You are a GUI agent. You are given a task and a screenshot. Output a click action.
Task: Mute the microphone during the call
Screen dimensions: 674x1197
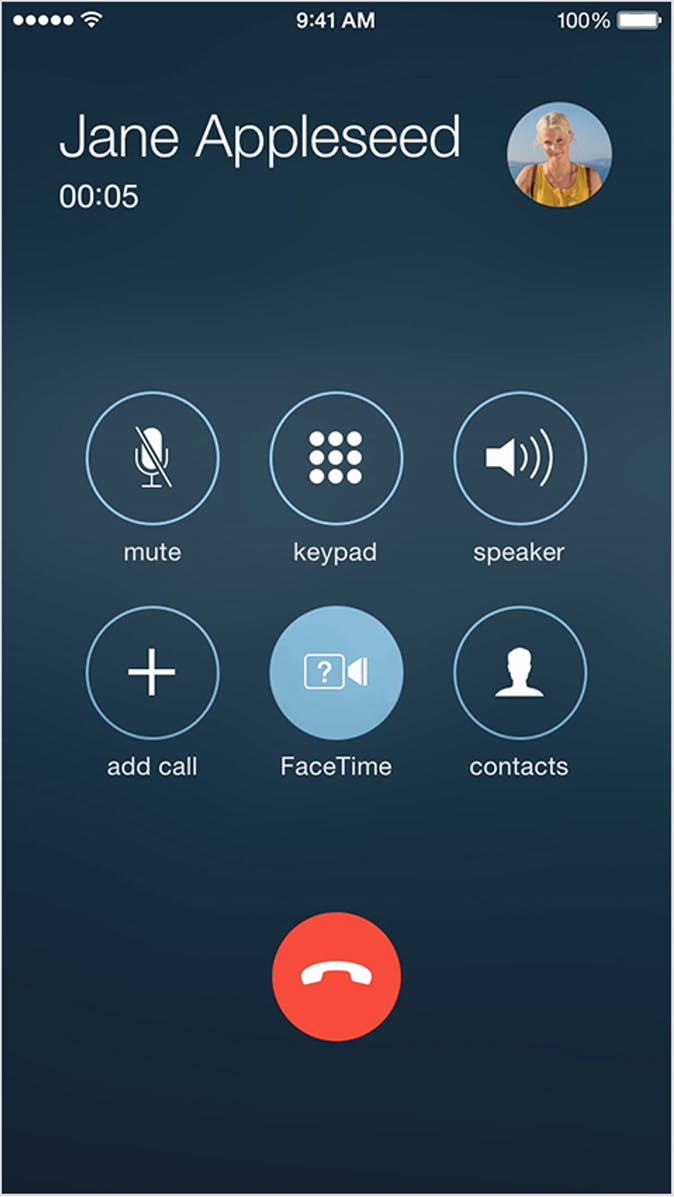[152, 459]
